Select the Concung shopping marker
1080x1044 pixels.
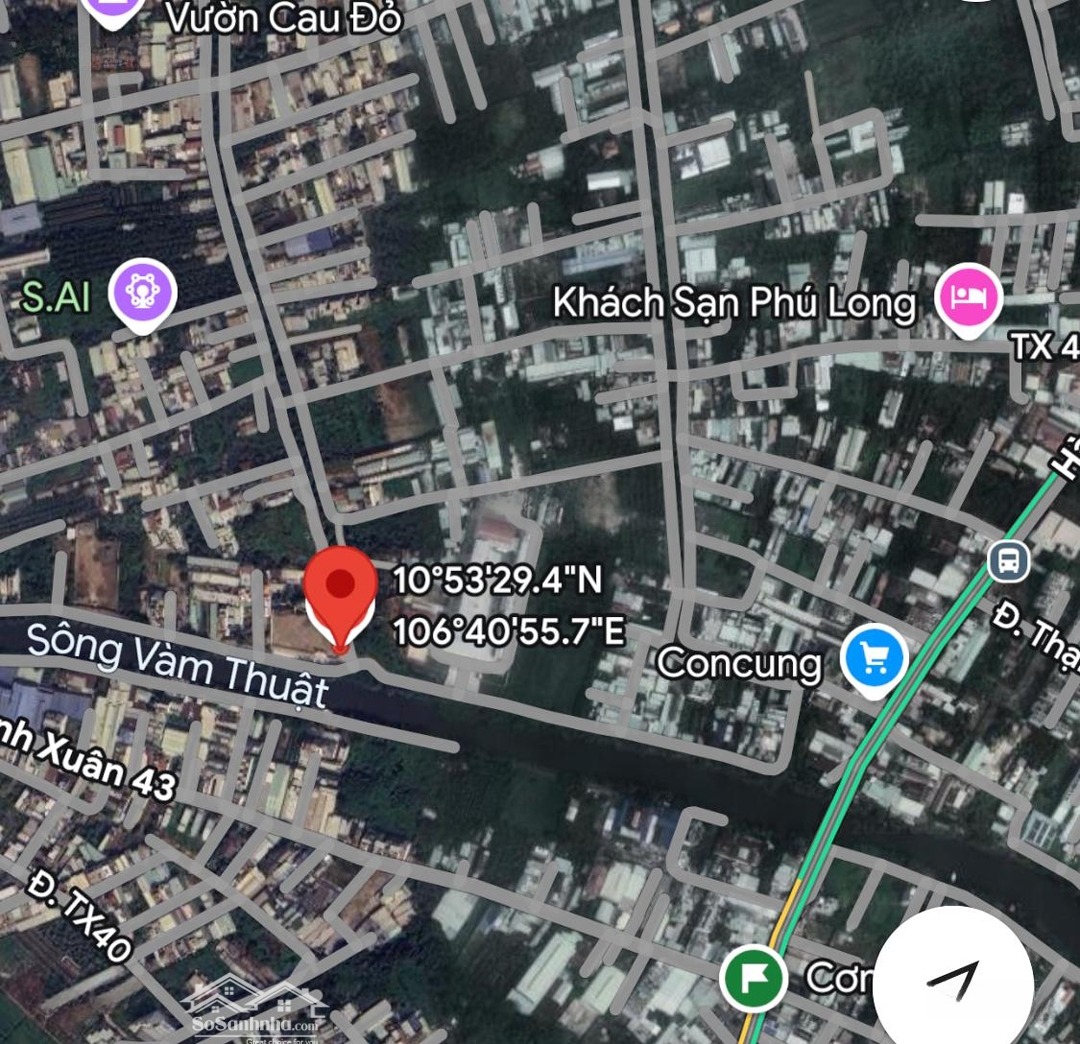click(x=873, y=658)
